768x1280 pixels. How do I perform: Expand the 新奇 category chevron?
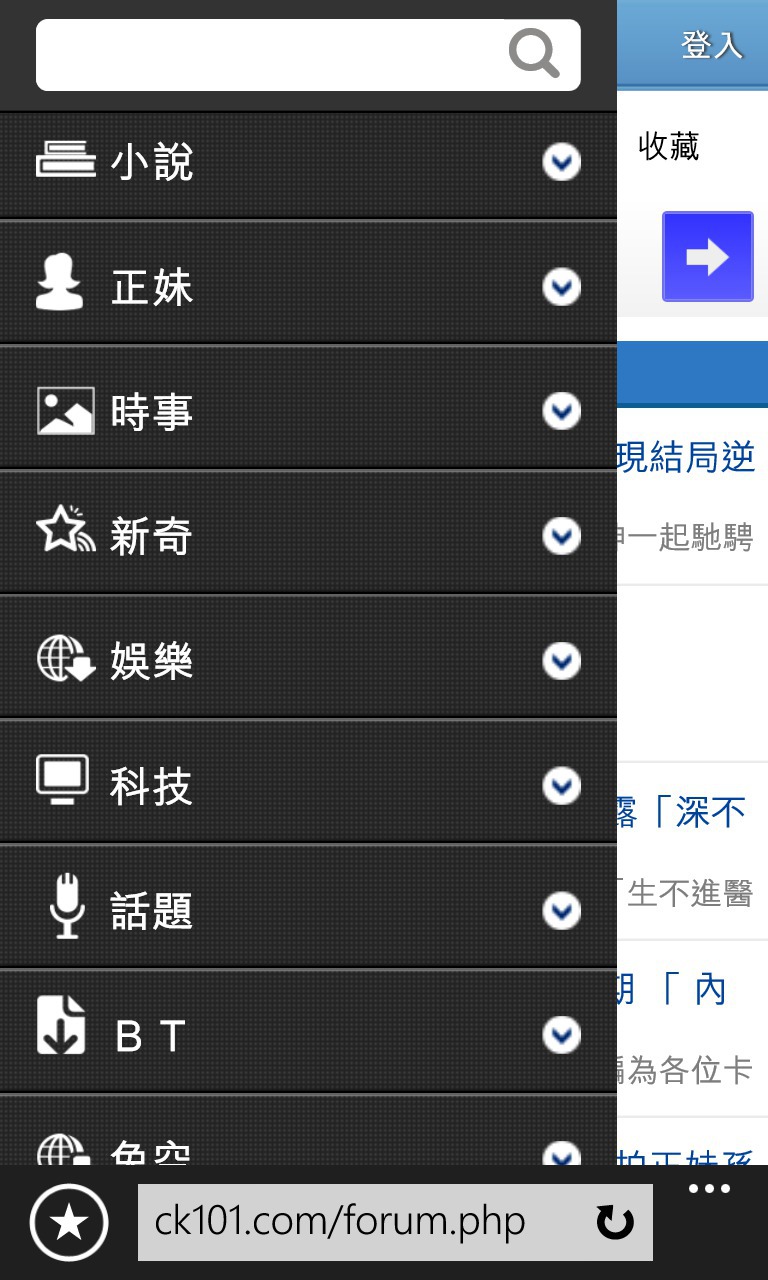(x=562, y=536)
